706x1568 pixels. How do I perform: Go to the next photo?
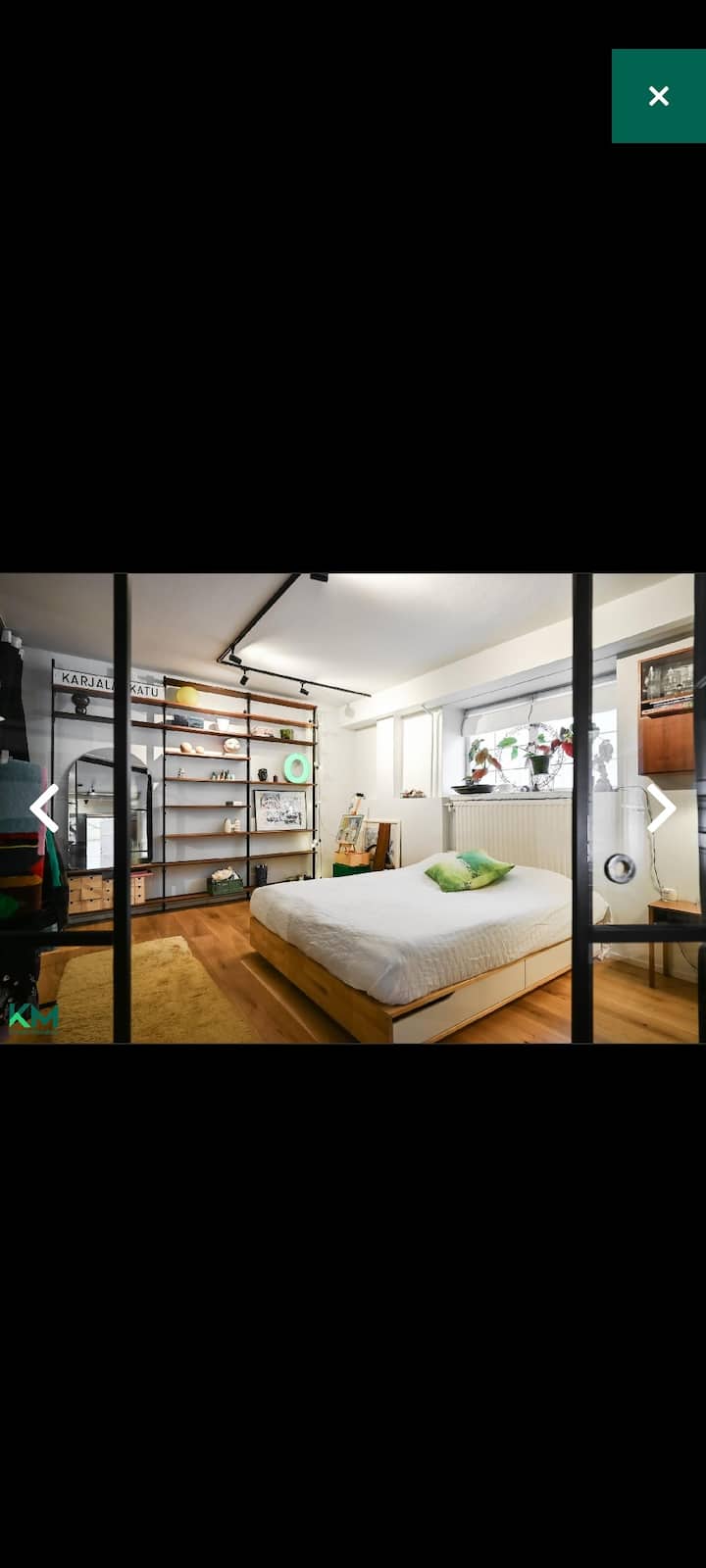click(661, 808)
